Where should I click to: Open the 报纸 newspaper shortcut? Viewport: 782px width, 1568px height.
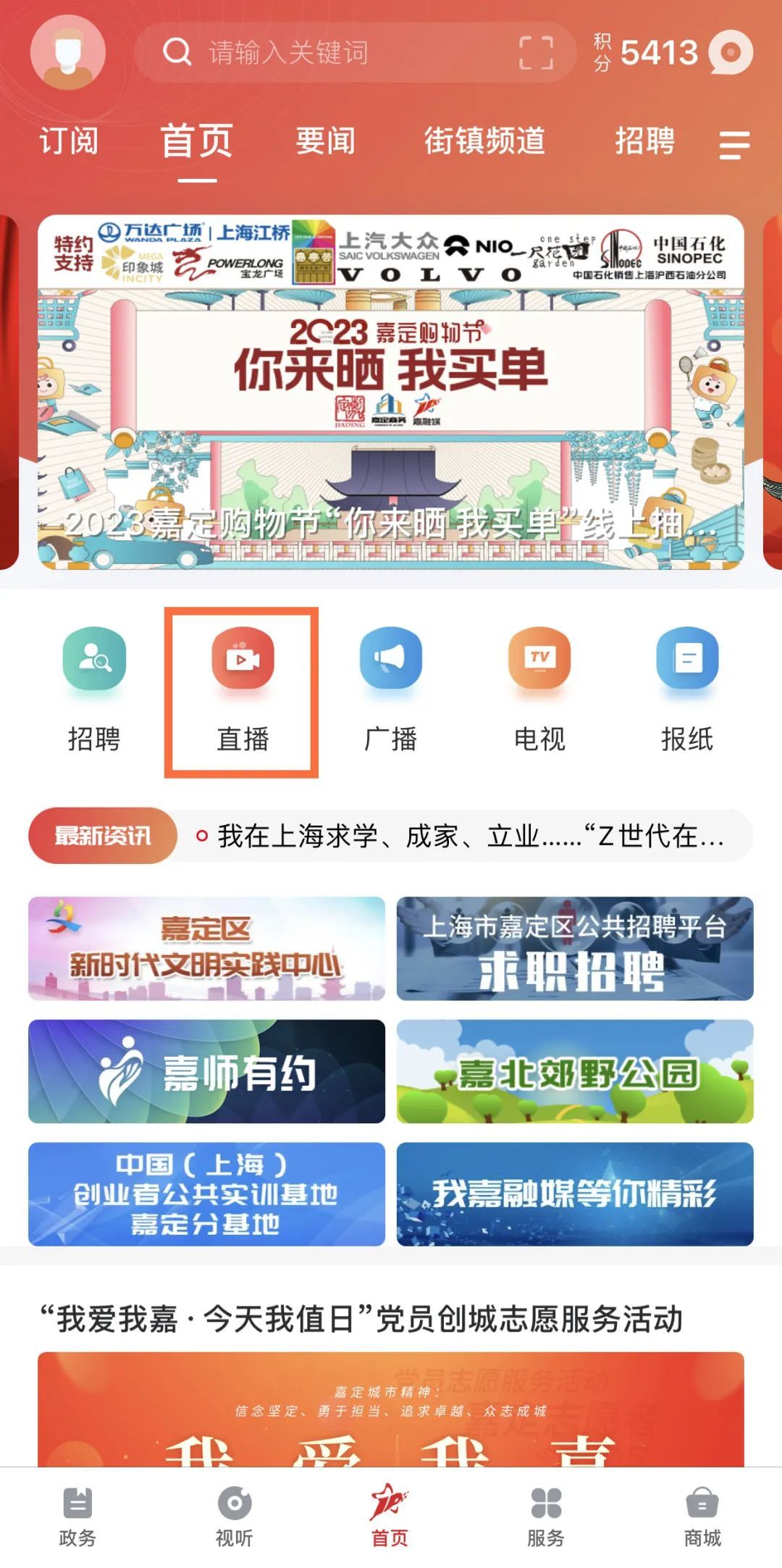coord(687,688)
